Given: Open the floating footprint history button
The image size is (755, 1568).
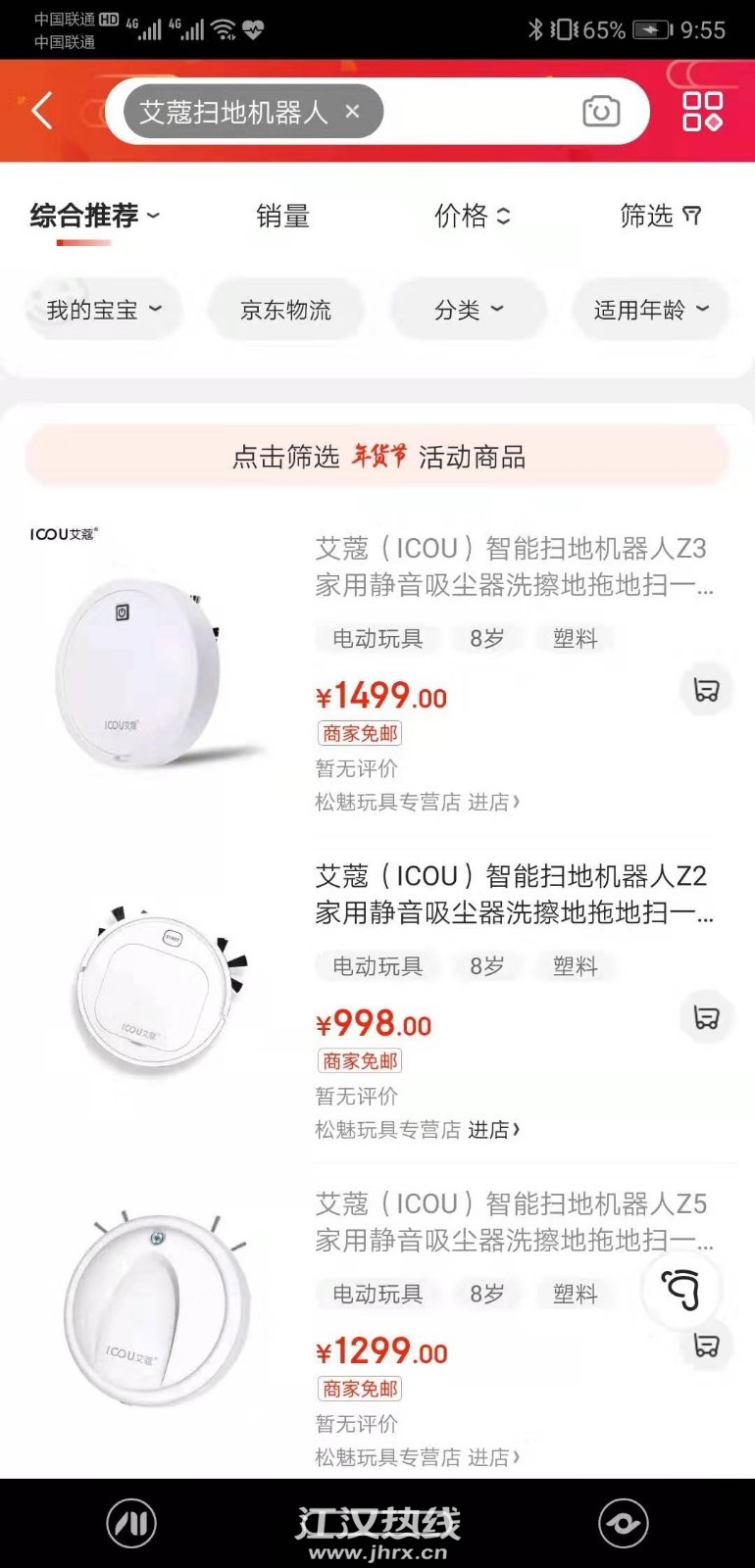Looking at the screenshot, I should [x=681, y=1289].
